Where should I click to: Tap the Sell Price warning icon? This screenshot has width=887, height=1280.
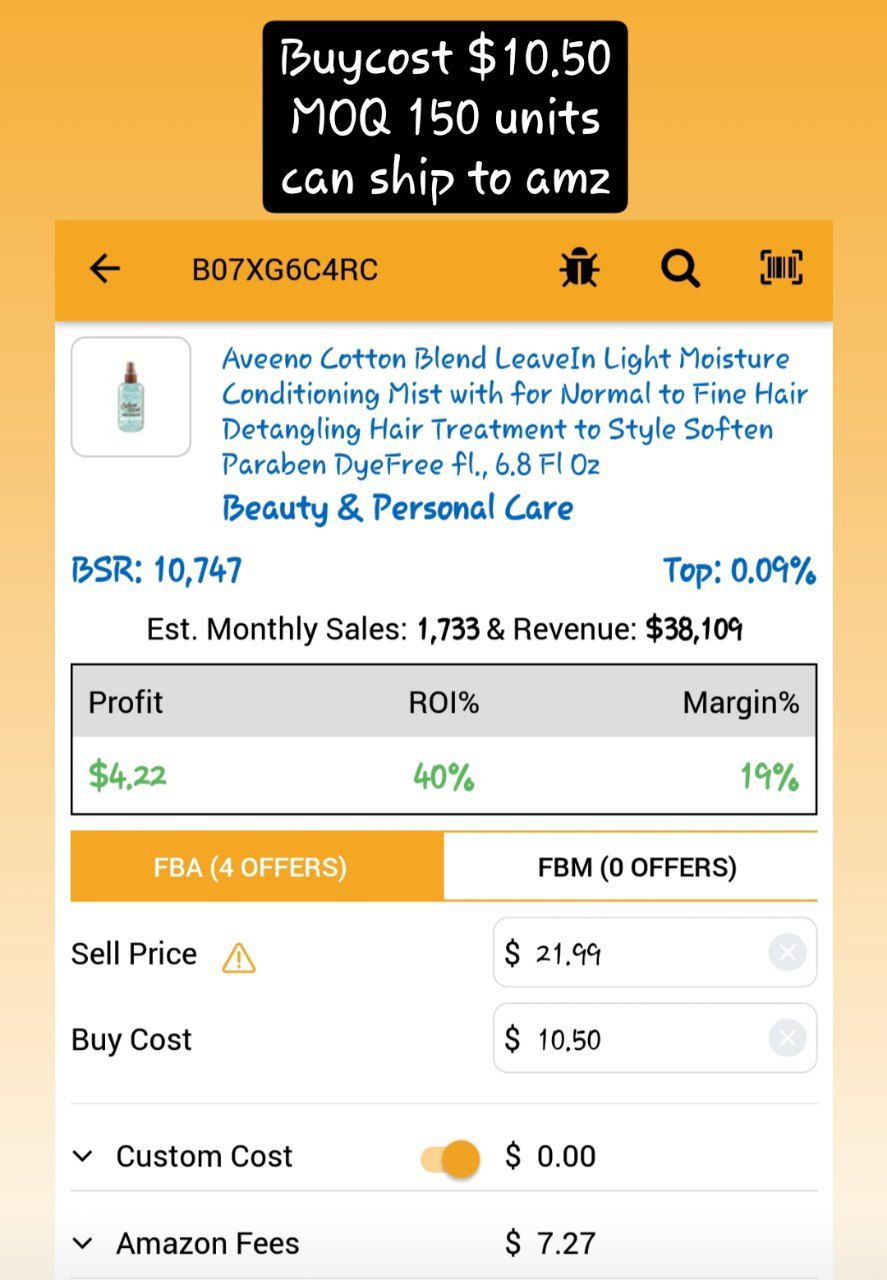pyautogui.click(x=239, y=958)
